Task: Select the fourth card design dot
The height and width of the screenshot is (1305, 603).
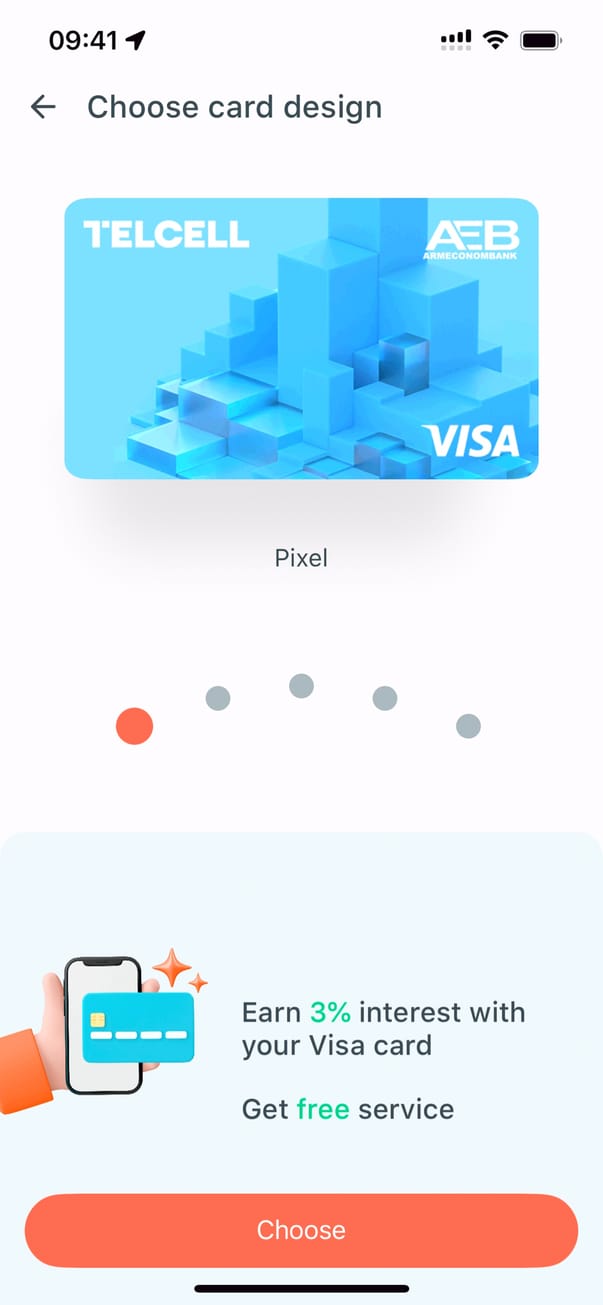Action: pos(385,698)
